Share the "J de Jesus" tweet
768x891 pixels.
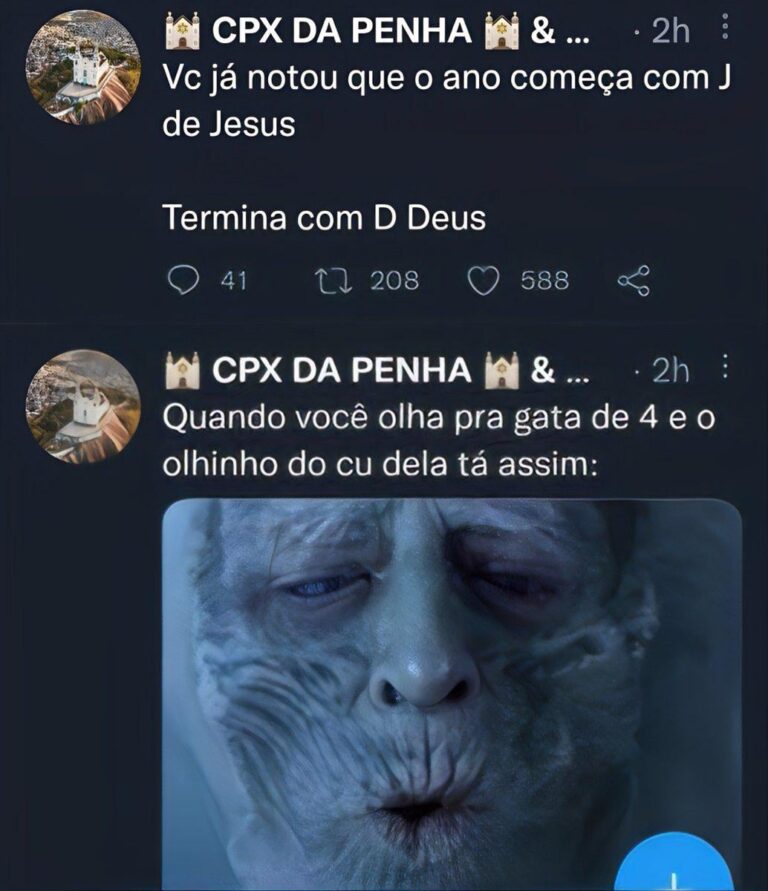633,281
